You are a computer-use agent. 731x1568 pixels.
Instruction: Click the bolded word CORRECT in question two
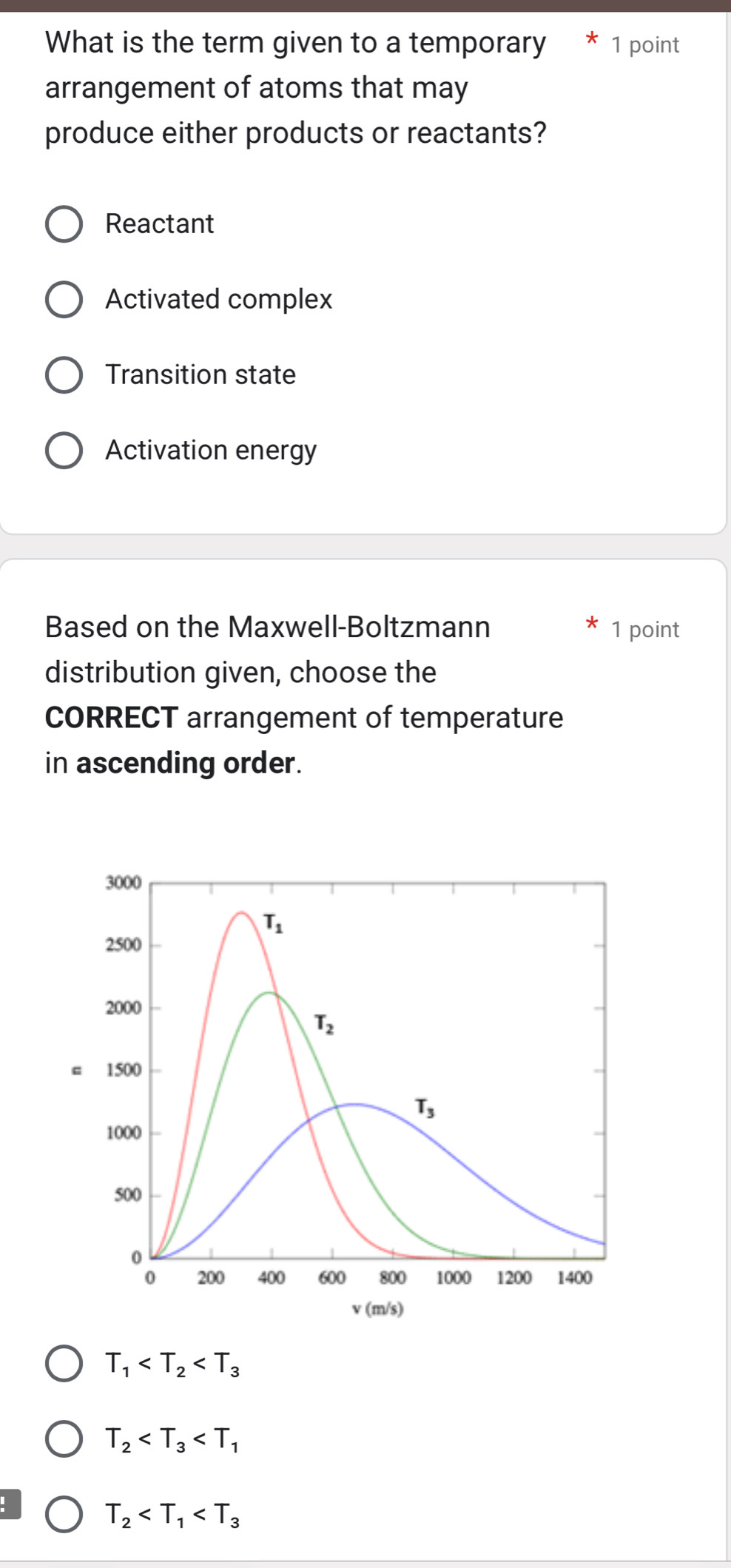[x=108, y=716]
